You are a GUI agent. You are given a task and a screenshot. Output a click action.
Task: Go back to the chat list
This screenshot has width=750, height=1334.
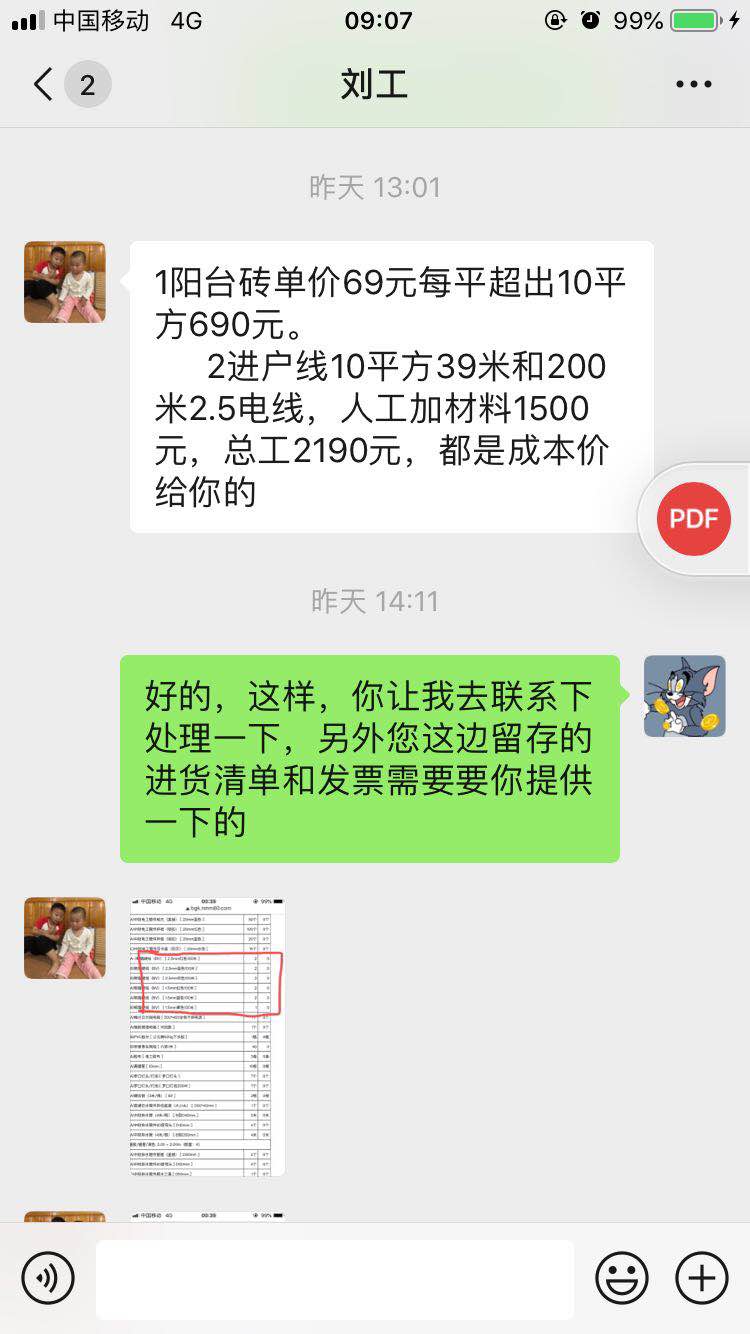44,85
